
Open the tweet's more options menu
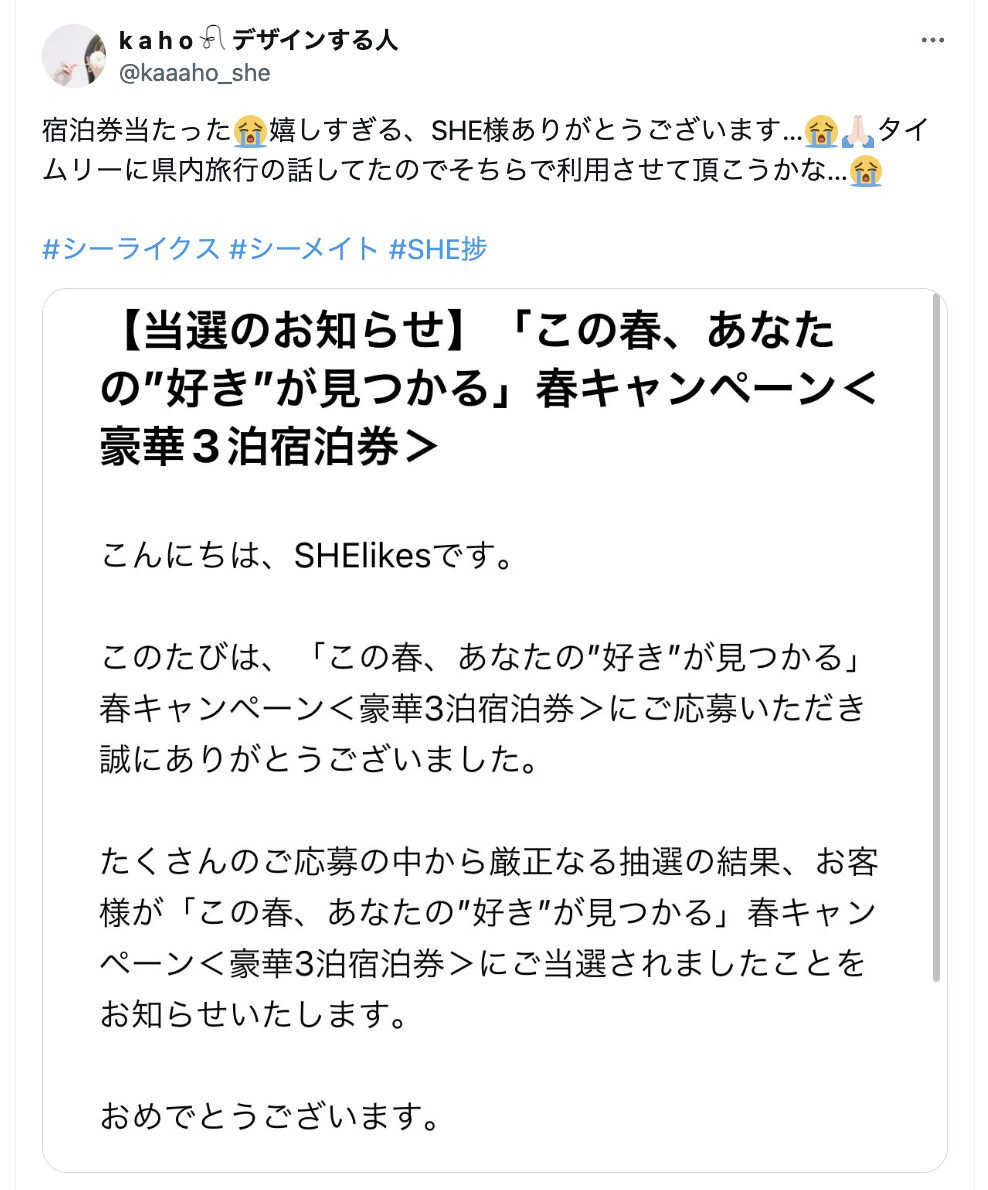coord(932,40)
